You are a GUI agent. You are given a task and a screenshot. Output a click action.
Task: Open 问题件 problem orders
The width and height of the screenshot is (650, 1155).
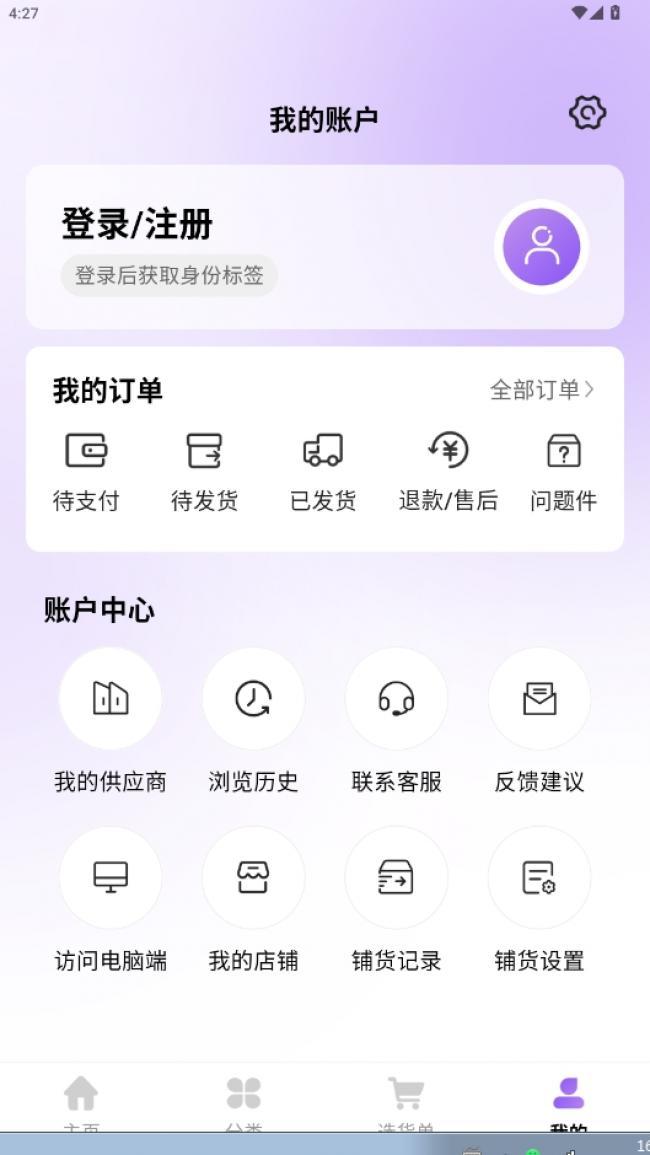pyautogui.click(x=564, y=471)
